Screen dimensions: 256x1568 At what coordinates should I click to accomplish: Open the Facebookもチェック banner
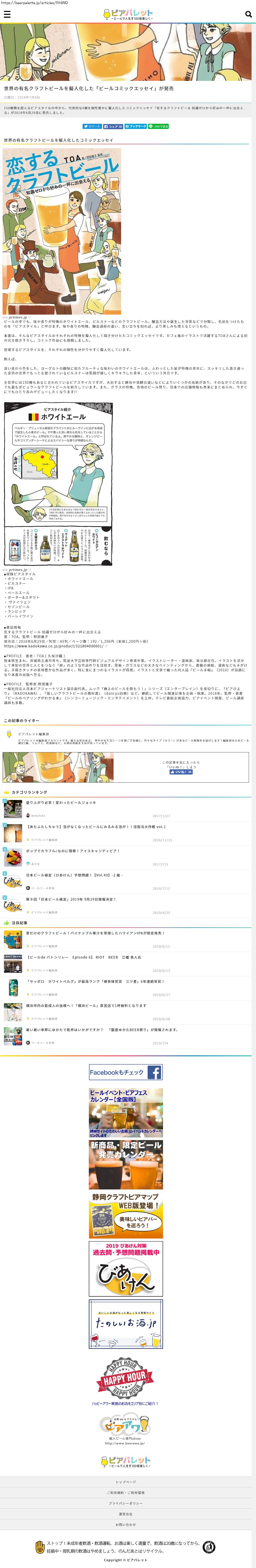click(x=126, y=1072)
